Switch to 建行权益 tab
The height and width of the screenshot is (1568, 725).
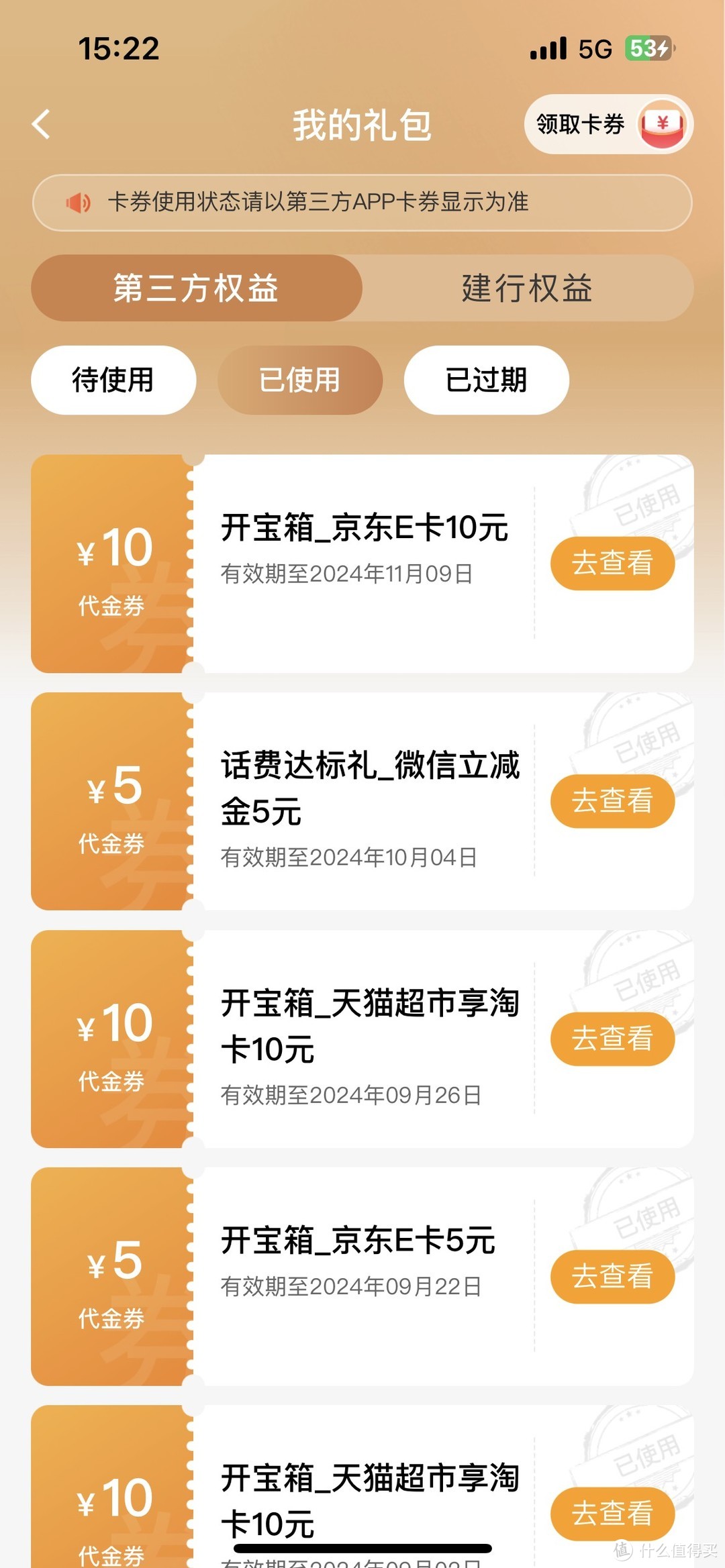[x=527, y=289]
